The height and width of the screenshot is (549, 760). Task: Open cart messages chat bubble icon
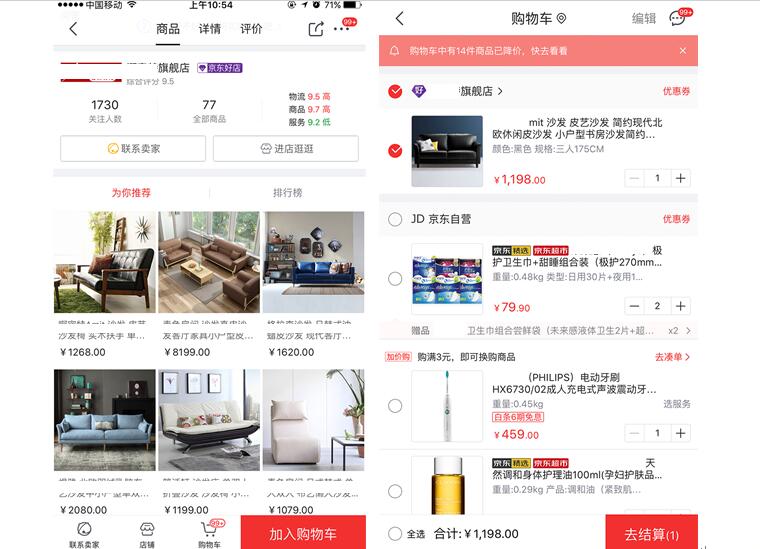[678, 18]
